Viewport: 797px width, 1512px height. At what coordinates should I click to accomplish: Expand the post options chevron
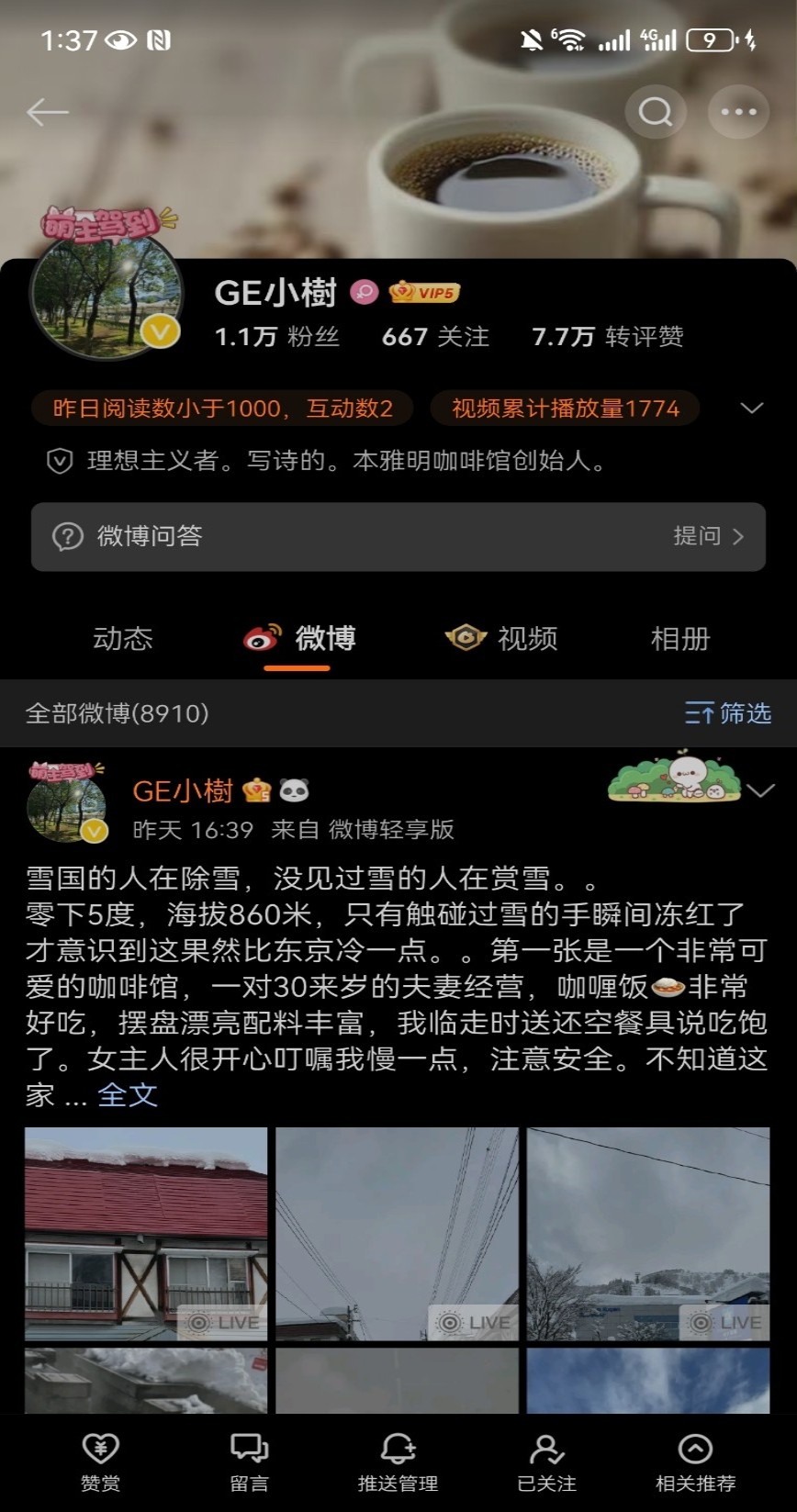click(761, 790)
